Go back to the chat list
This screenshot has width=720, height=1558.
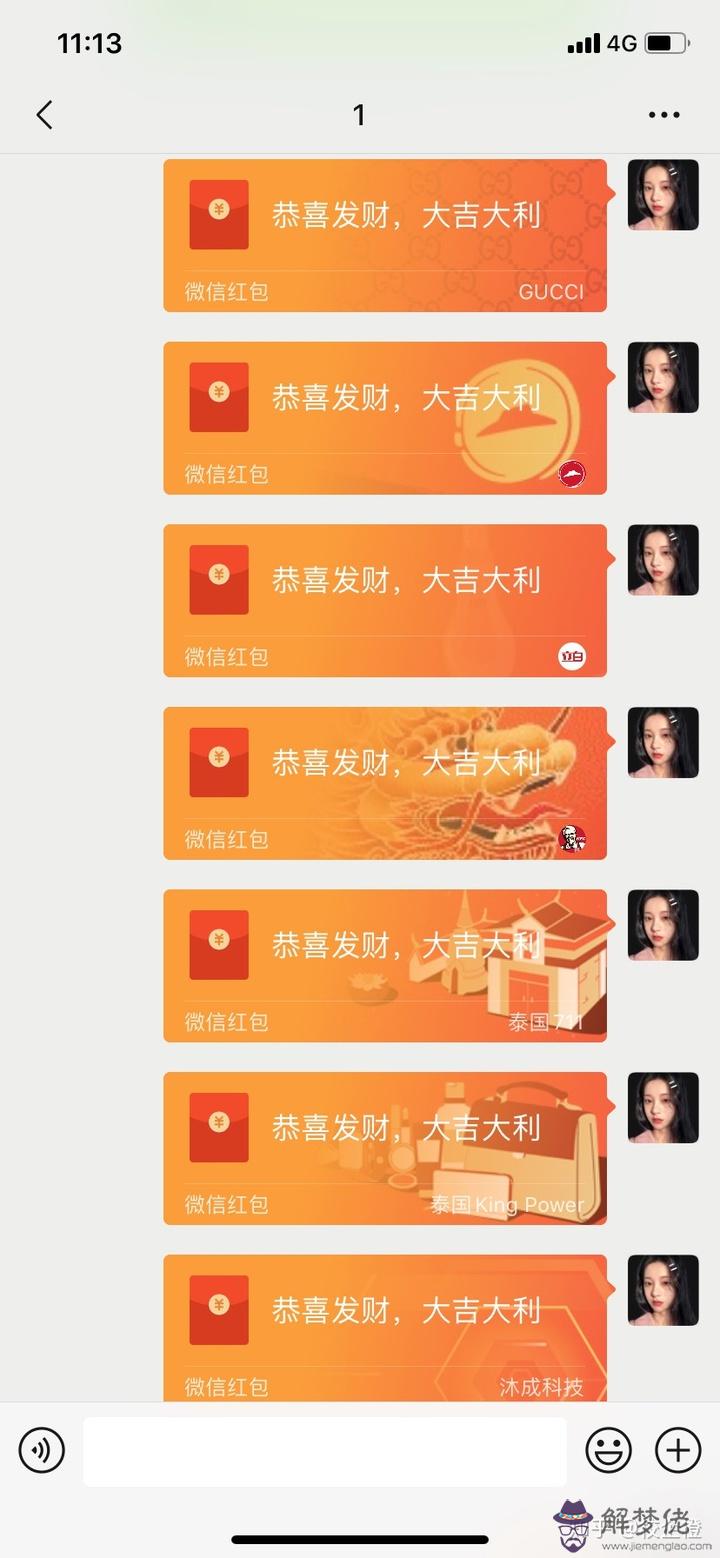coord(44,115)
